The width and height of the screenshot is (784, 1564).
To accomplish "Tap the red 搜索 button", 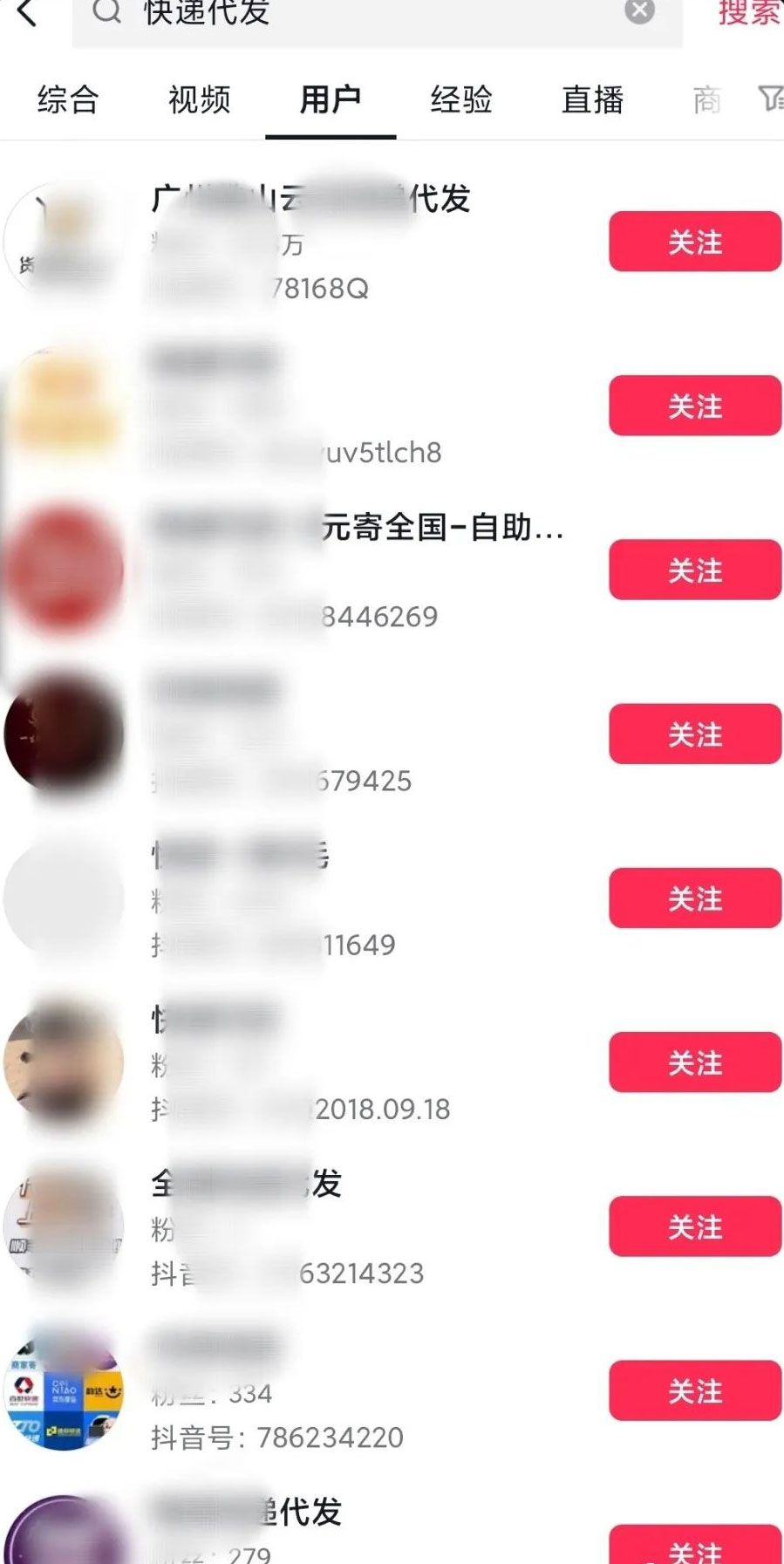I will tap(748, 12).
